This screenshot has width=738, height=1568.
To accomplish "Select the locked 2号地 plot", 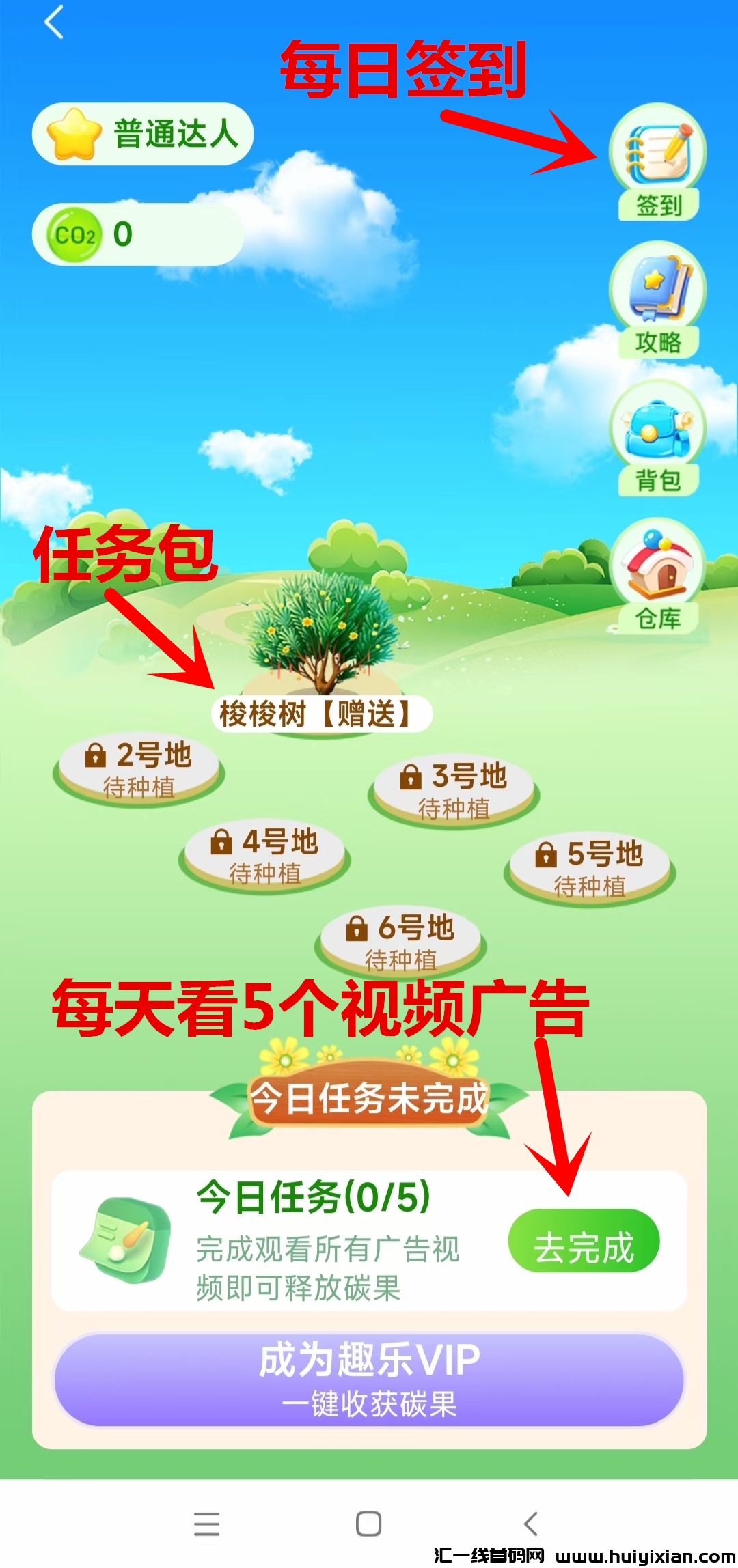I will point(139,770).
